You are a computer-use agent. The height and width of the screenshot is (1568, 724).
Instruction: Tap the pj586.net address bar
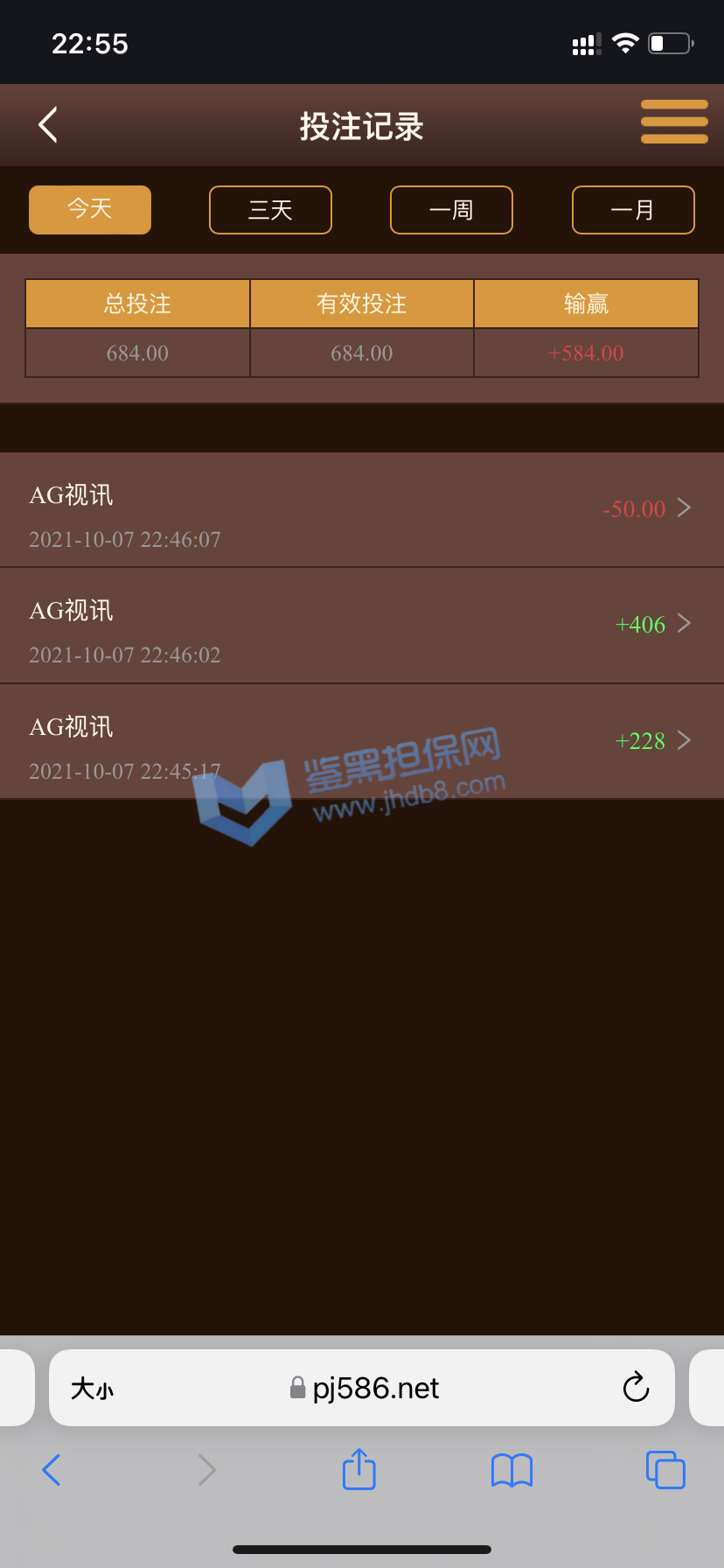(376, 1388)
